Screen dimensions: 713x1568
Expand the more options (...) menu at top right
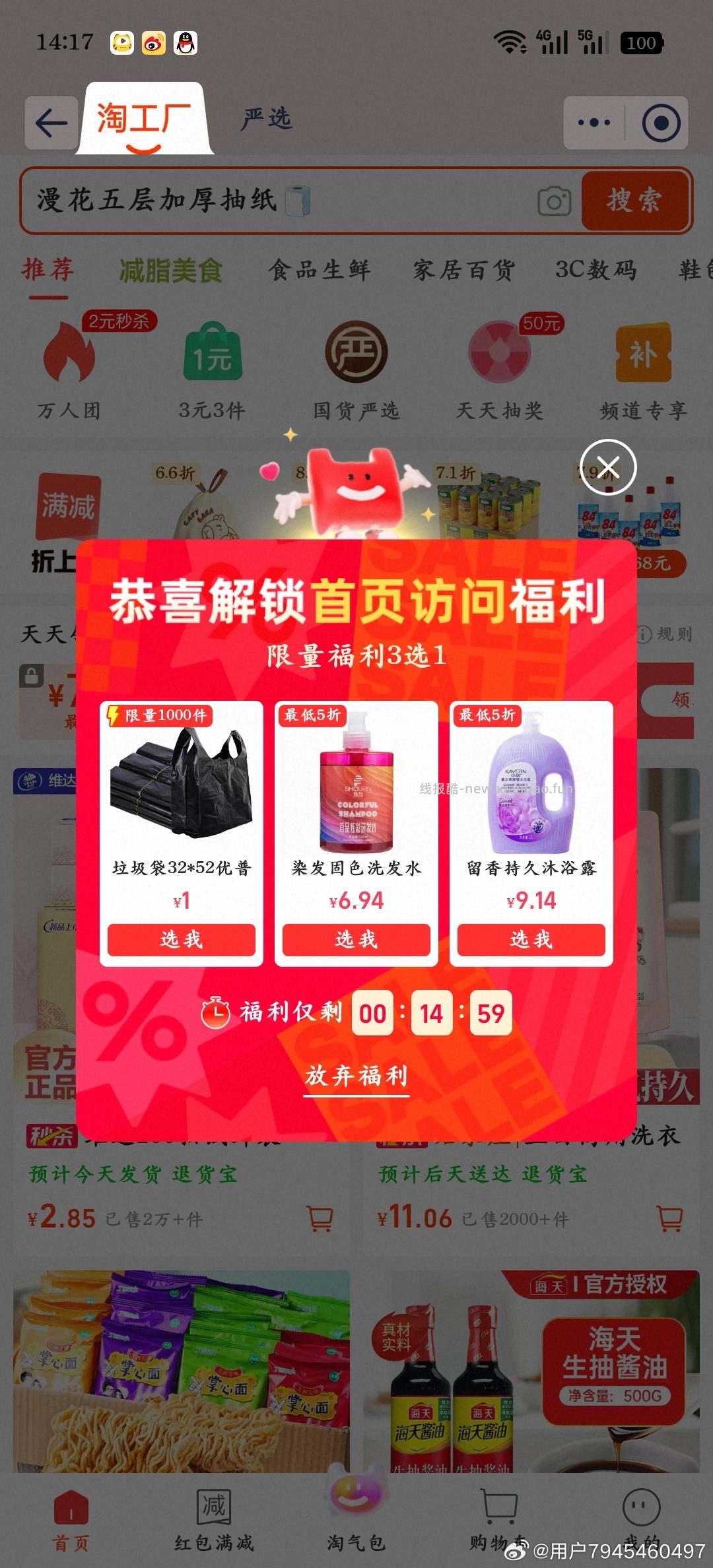[594, 121]
